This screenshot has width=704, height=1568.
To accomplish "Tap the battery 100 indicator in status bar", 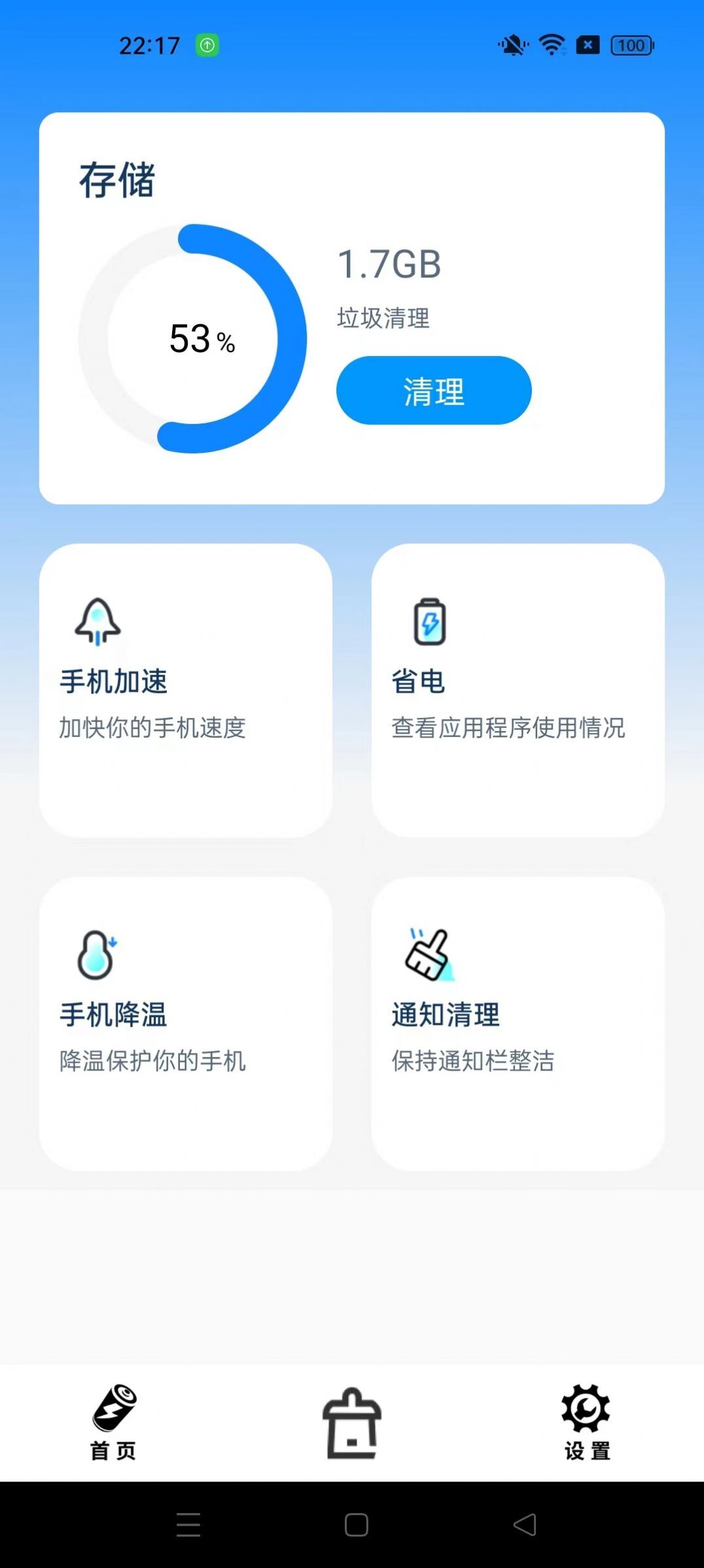I will [x=630, y=45].
